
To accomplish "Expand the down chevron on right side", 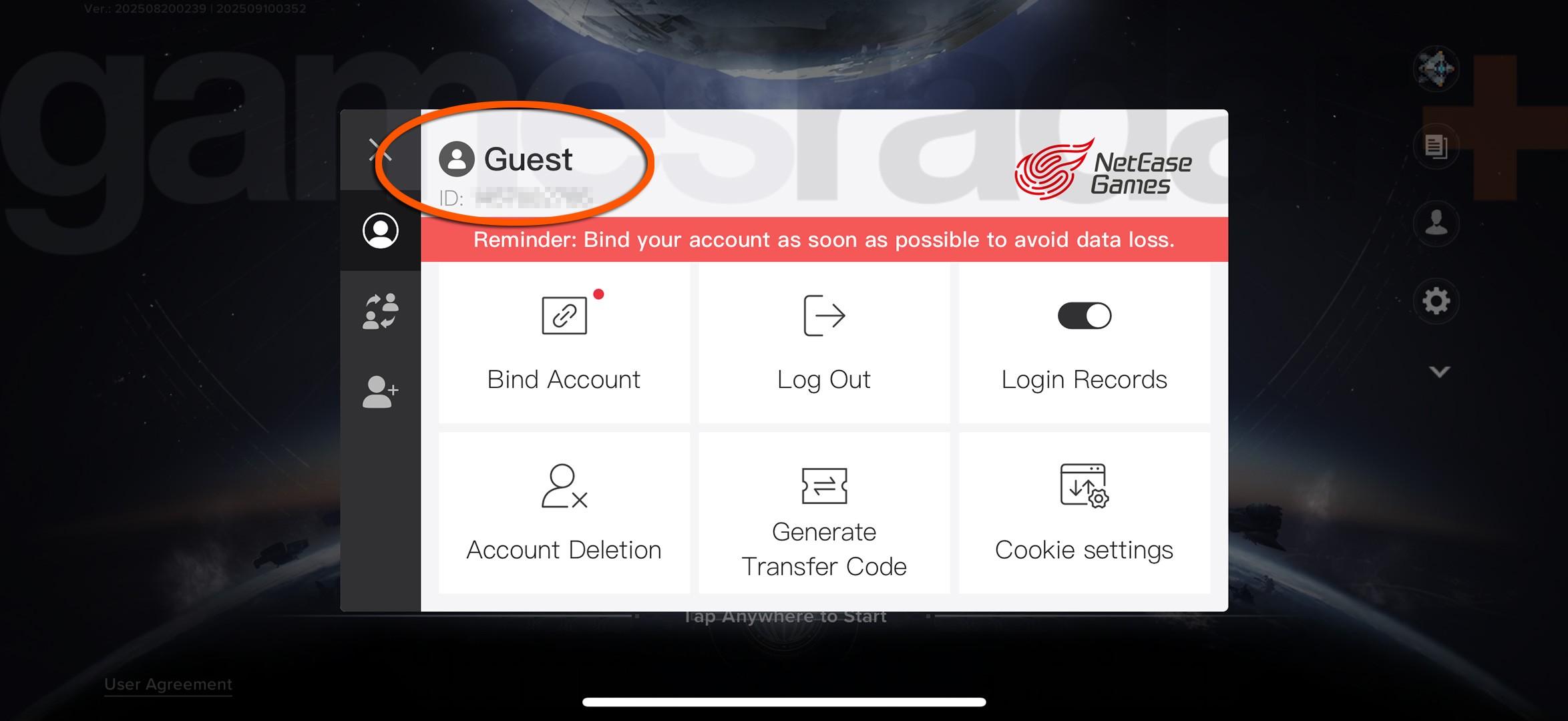I will click(x=1439, y=372).
